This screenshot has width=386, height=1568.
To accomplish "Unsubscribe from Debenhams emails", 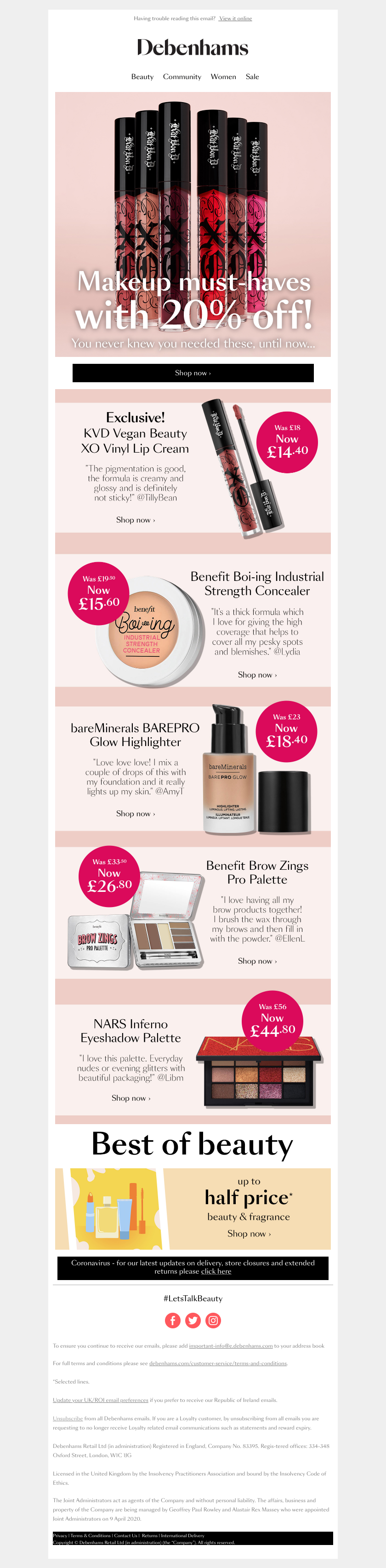I will [68, 1418].
